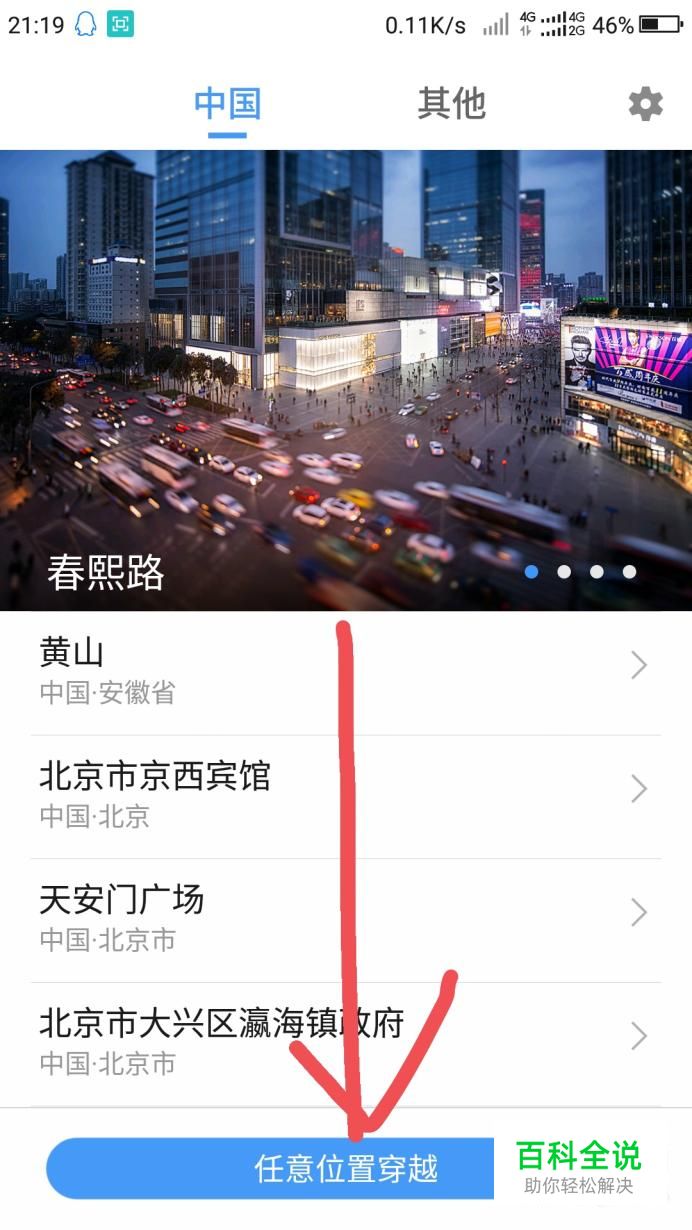Screen dimensions: 692x1230
Task: Switch to the 其他 tab
Action: [x=452, y=104]
